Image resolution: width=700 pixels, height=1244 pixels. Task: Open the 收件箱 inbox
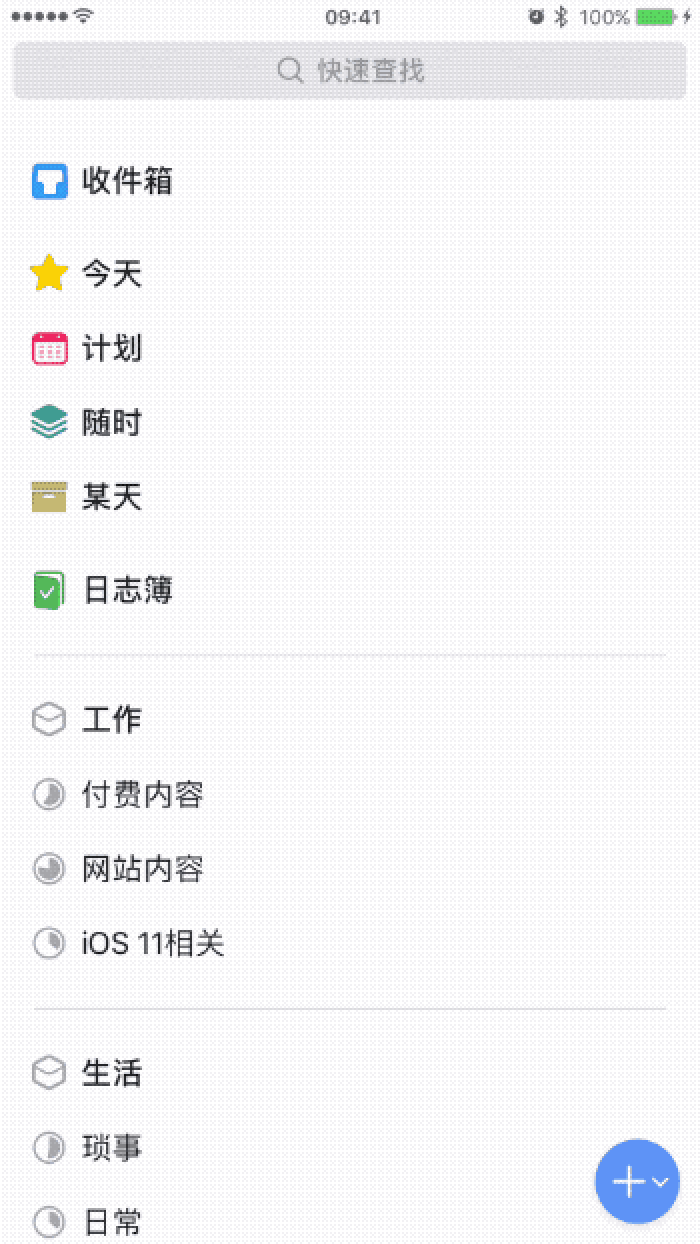(126, 181)
